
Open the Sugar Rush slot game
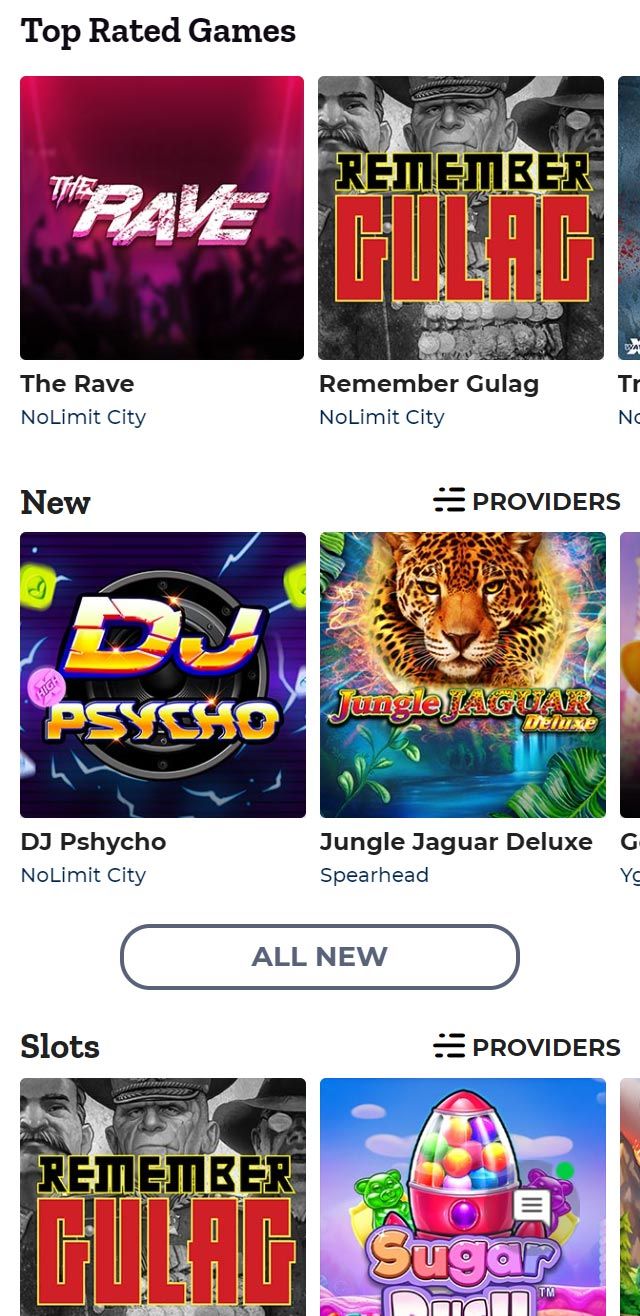click(x=462, y=1200)
